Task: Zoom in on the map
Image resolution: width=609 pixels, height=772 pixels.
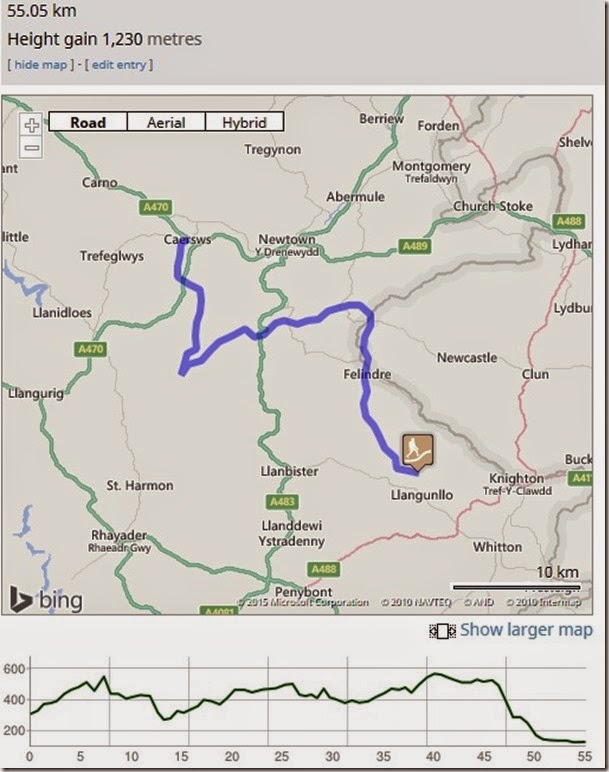Action: [32, 125]
